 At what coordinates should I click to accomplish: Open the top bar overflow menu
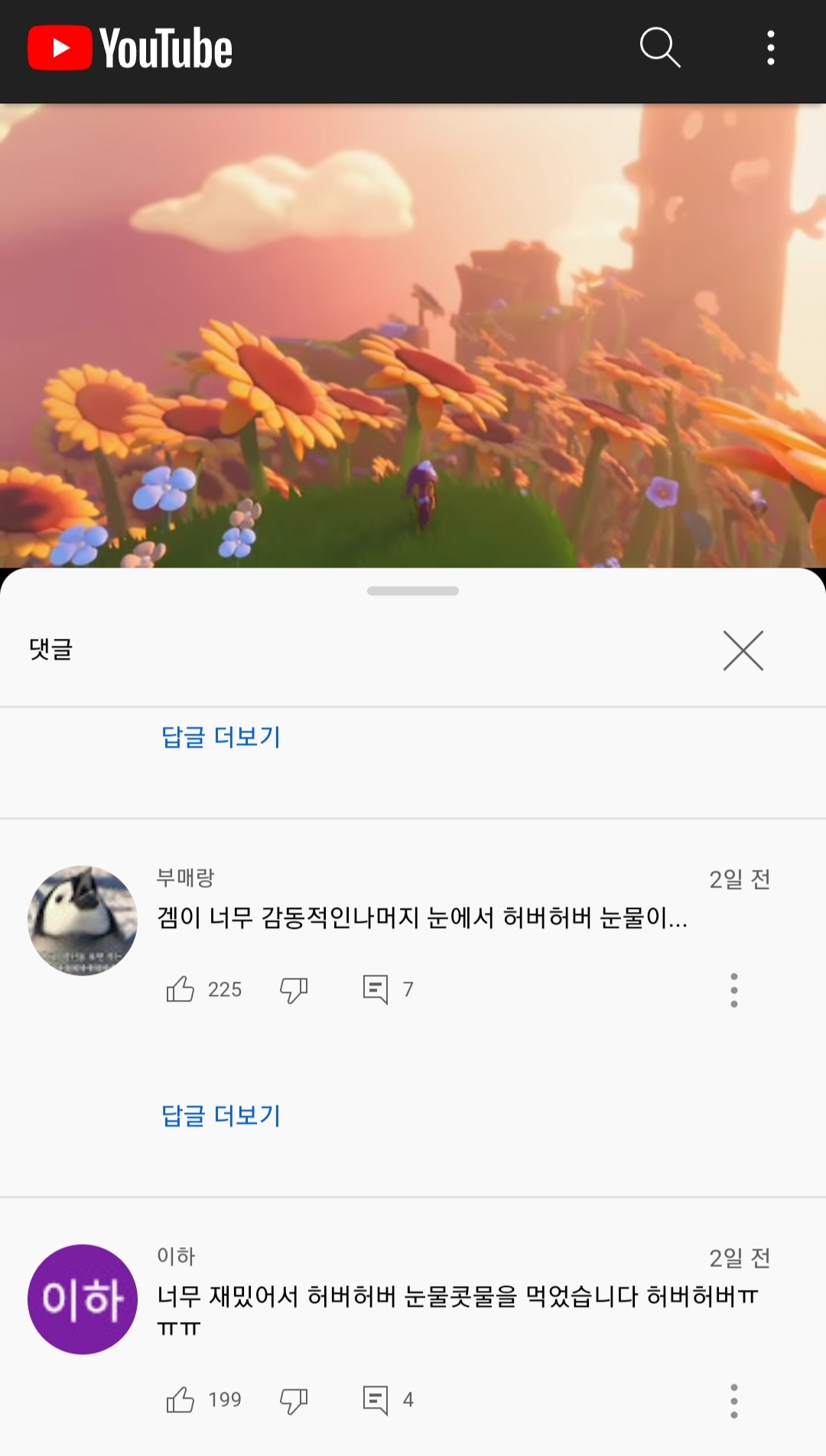point(770,48)
